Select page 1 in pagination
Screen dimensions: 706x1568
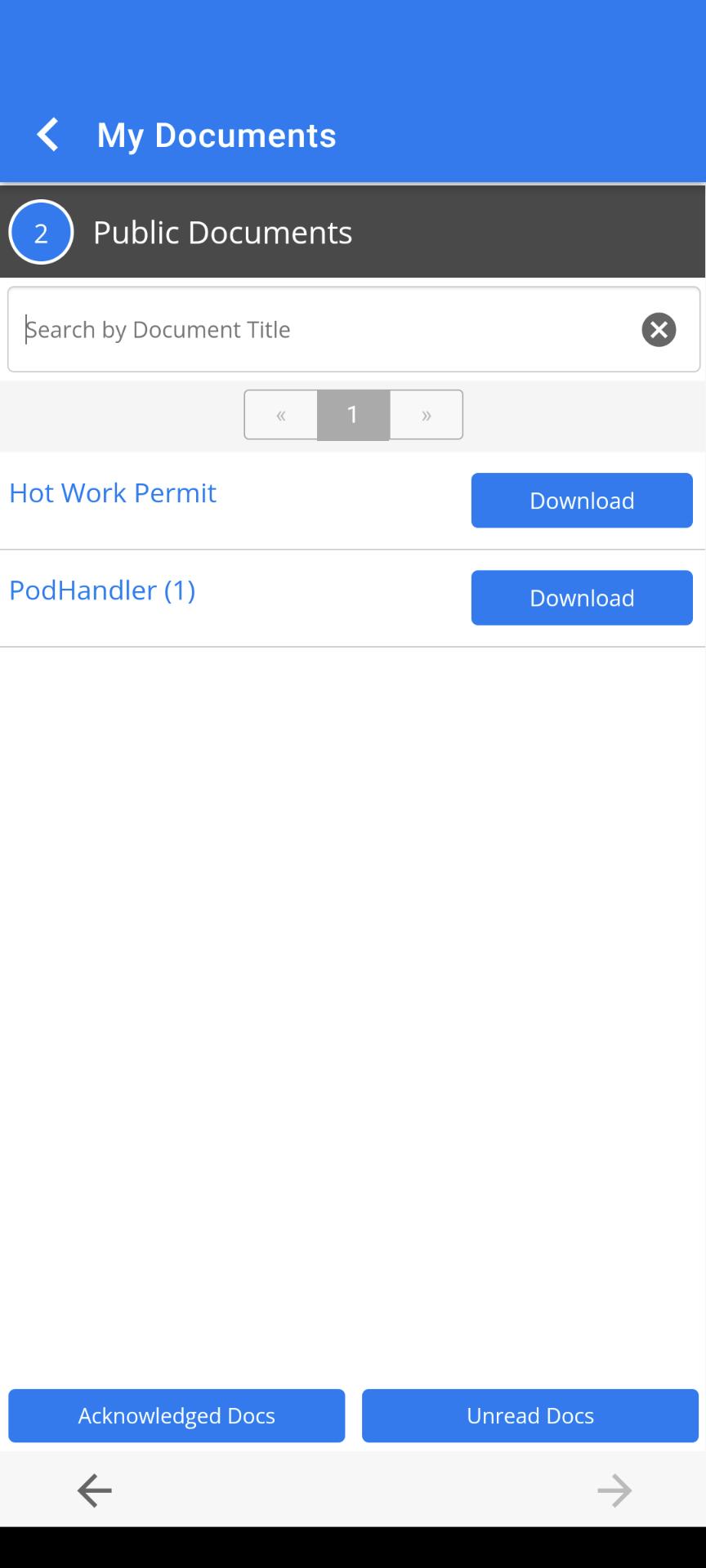click(353, 415)
